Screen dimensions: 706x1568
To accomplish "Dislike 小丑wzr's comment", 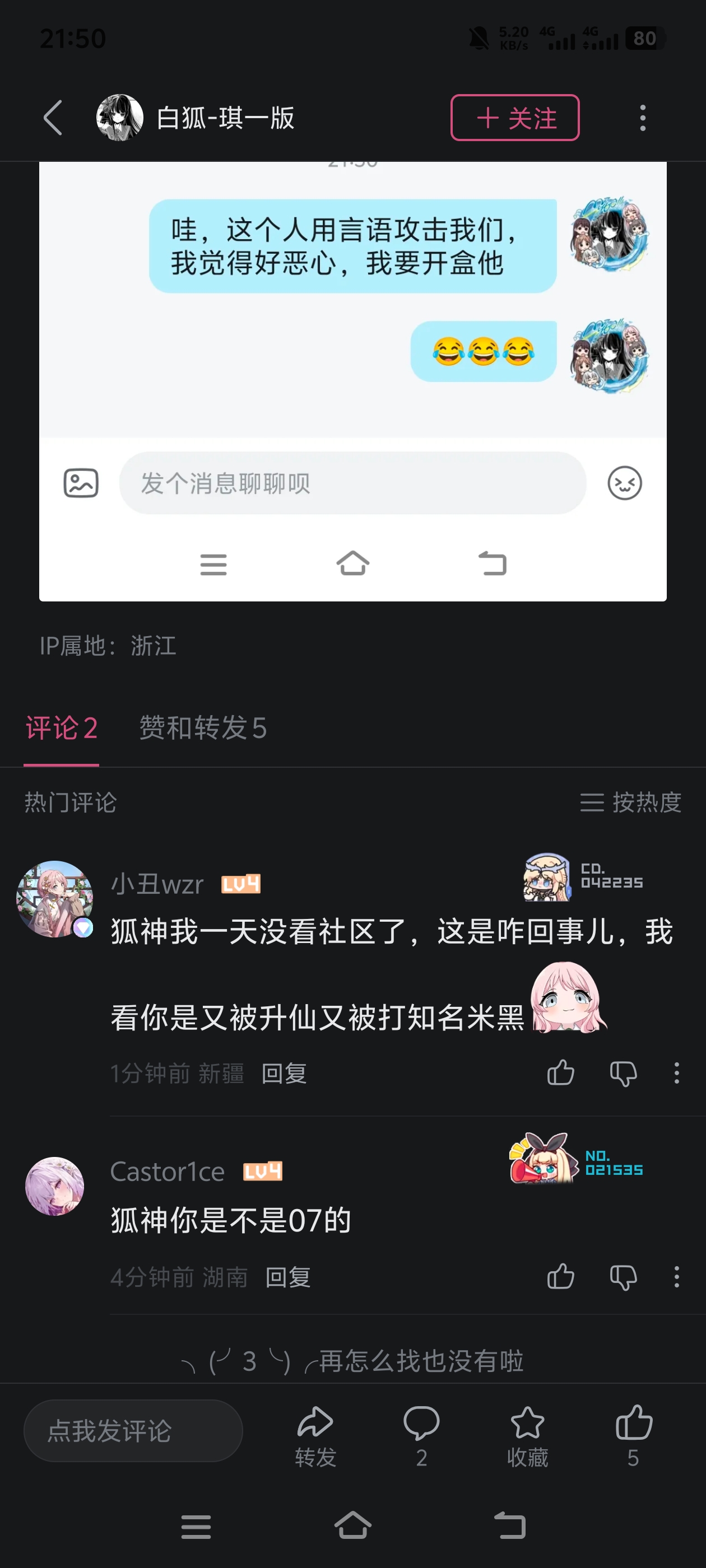I will pyautogui.click(x=623, y=1073).
